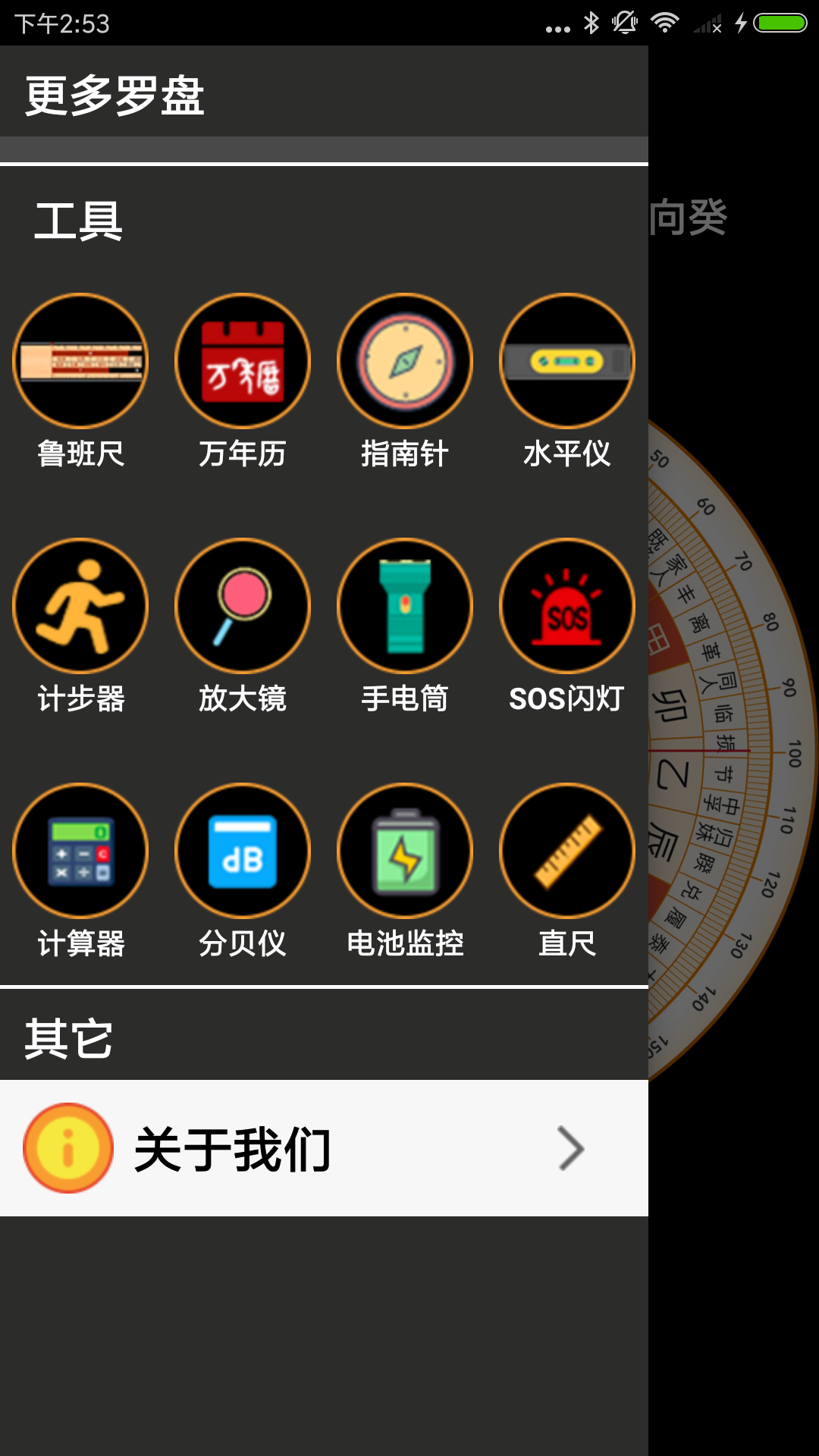Image resolution: width=819 pixels, height=1456 pixels.
Task: Open the 计算器 calculator
Action: [x=81, y=851]
